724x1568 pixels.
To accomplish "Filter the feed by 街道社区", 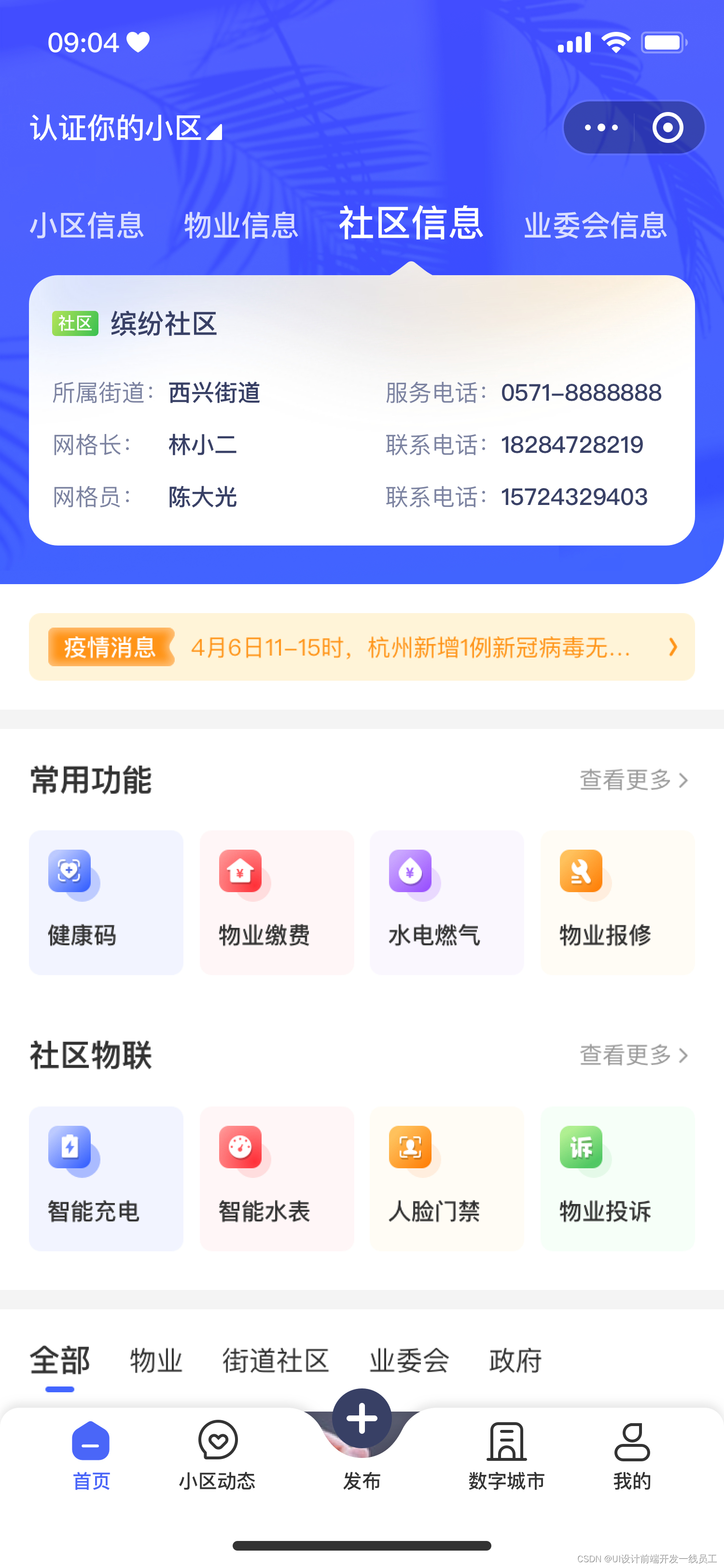I will coord(276,1360).
